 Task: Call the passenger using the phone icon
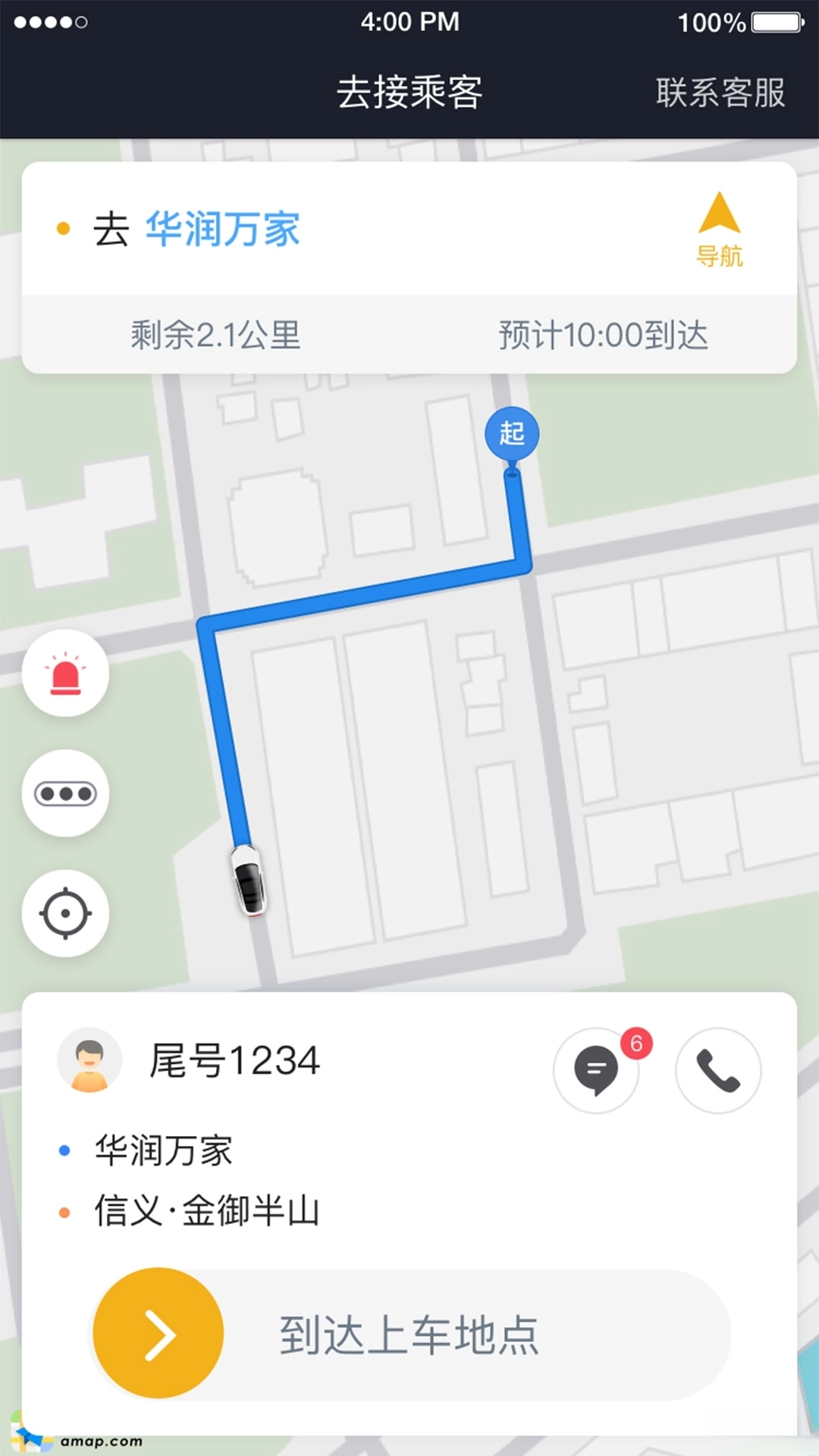(x=717, y=1069)
